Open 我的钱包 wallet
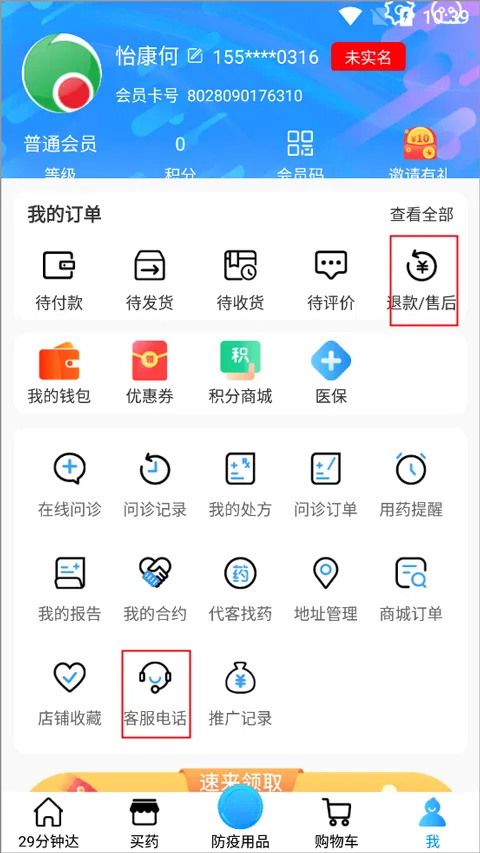This screenshot has width=480, height=853. (59, 373)
